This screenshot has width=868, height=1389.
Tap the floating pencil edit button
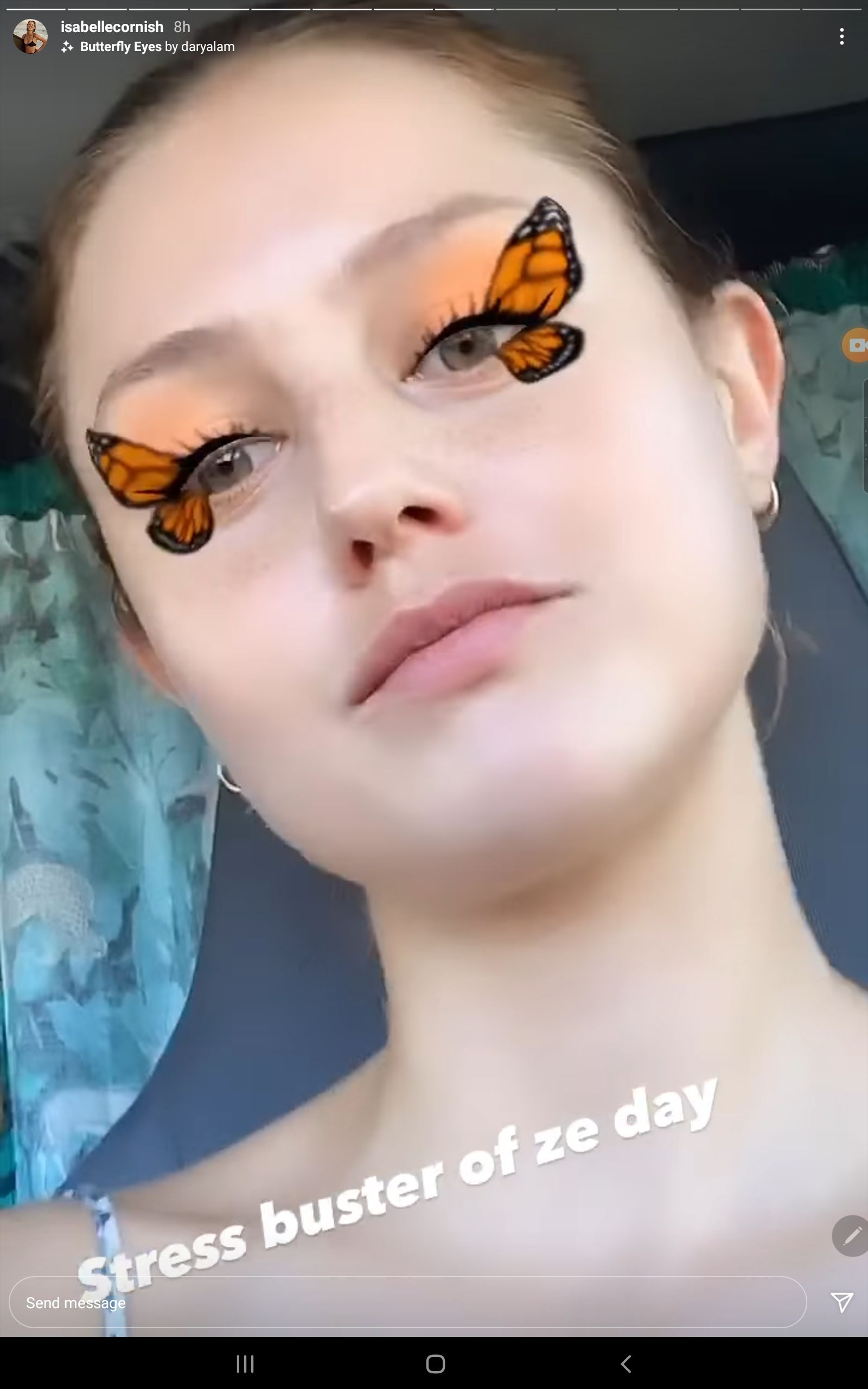point(852,1235)
